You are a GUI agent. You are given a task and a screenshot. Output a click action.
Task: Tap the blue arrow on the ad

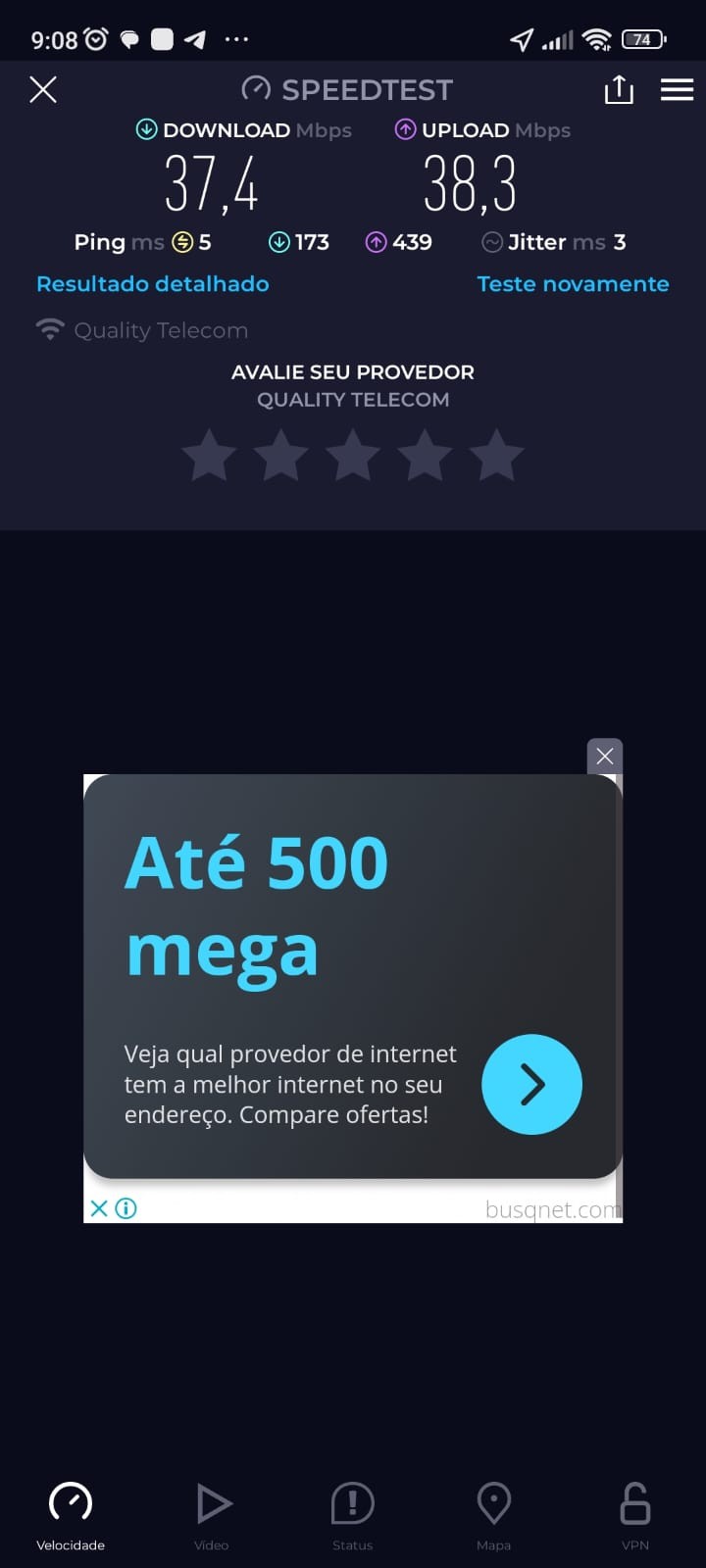click(531, 1085)
